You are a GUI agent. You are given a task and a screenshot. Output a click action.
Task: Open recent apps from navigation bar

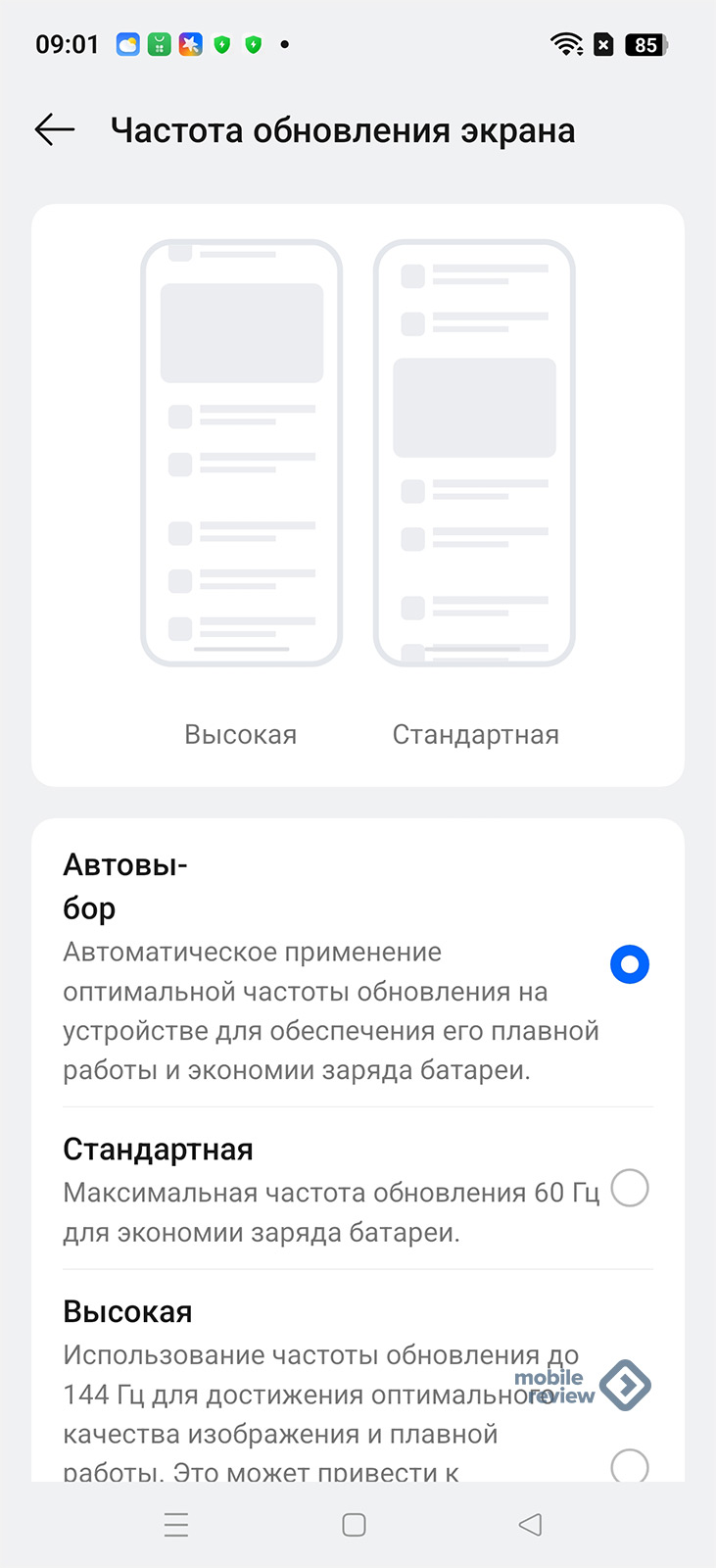pyautogui.click(x=176, y=1525)
